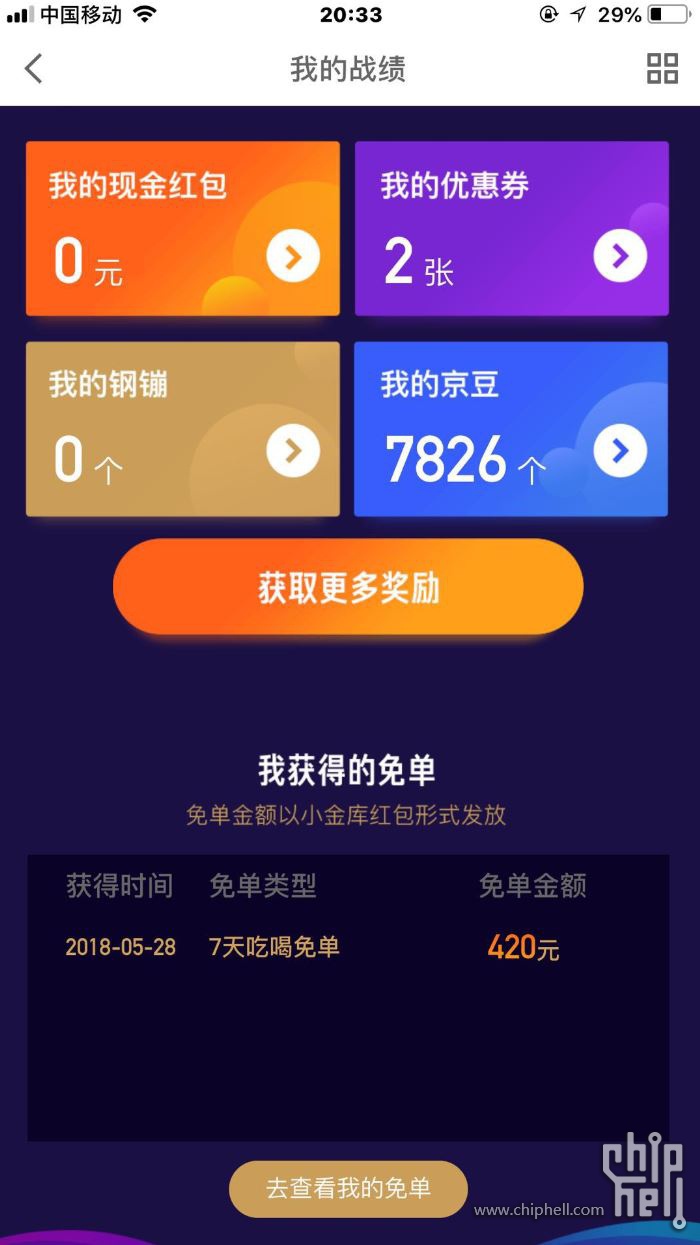View the 我的钢镚 card
The width and height of the screenshot is (700, 1245).
coord(183,429)
